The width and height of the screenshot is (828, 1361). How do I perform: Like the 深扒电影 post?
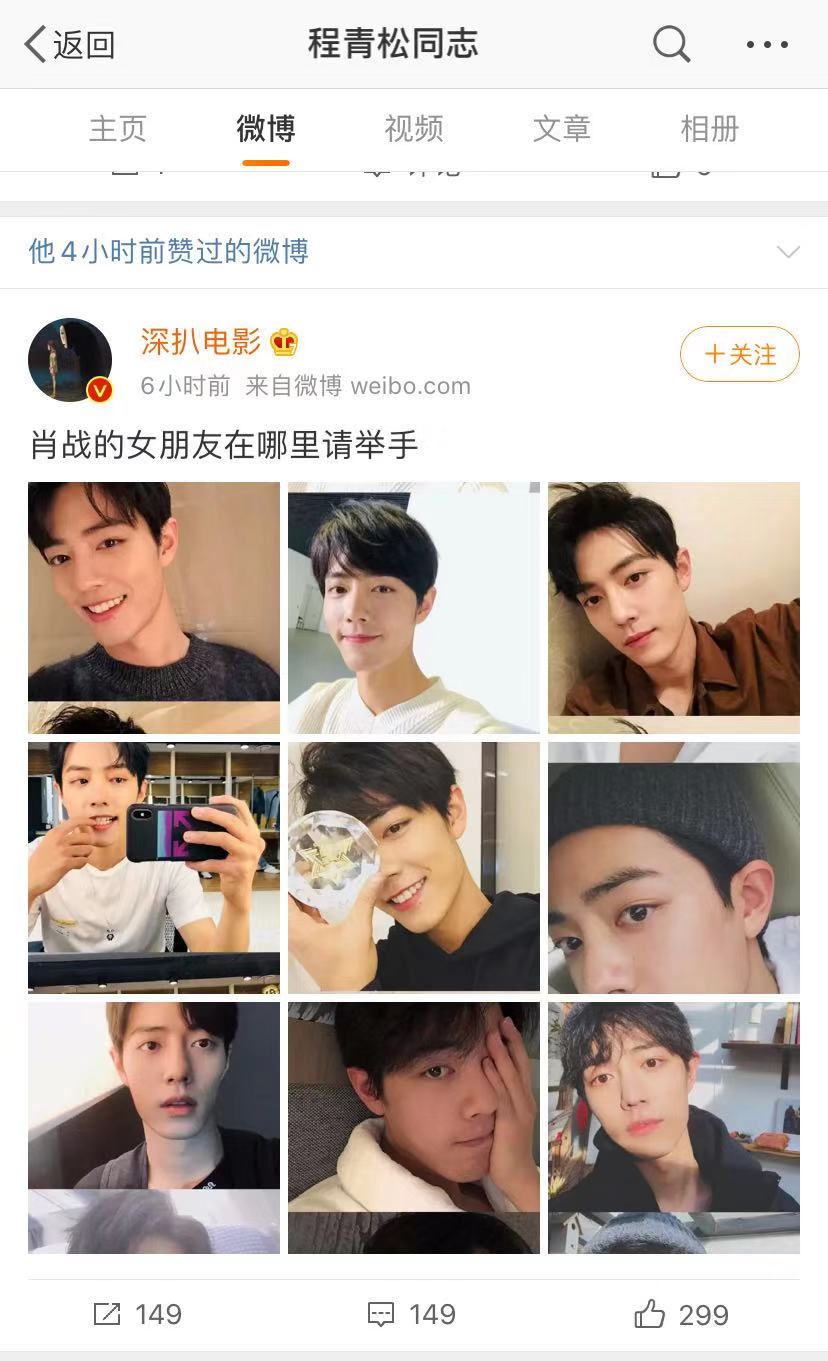pyautogui.click(x=682, y=1314)
